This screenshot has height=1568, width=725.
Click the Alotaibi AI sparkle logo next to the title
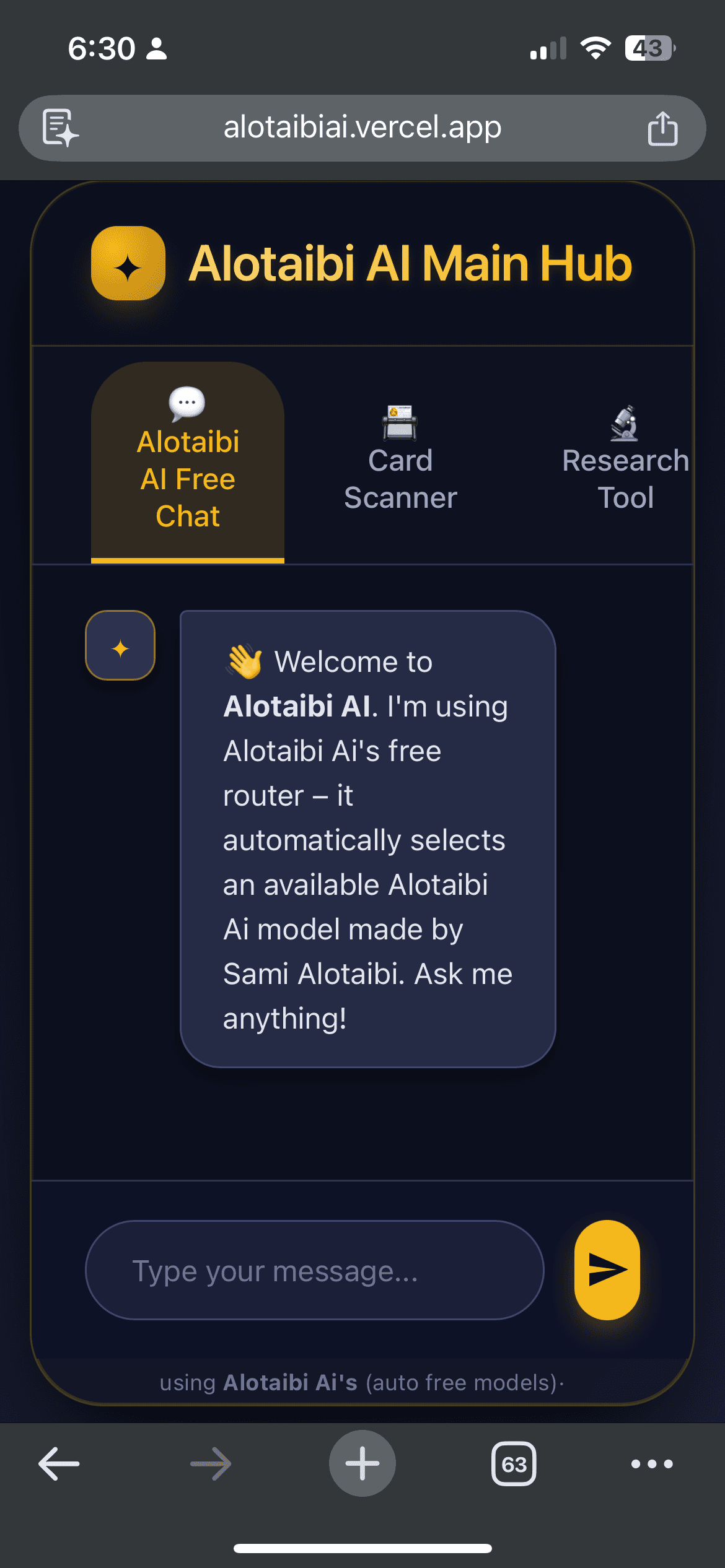tap(128, 266)
